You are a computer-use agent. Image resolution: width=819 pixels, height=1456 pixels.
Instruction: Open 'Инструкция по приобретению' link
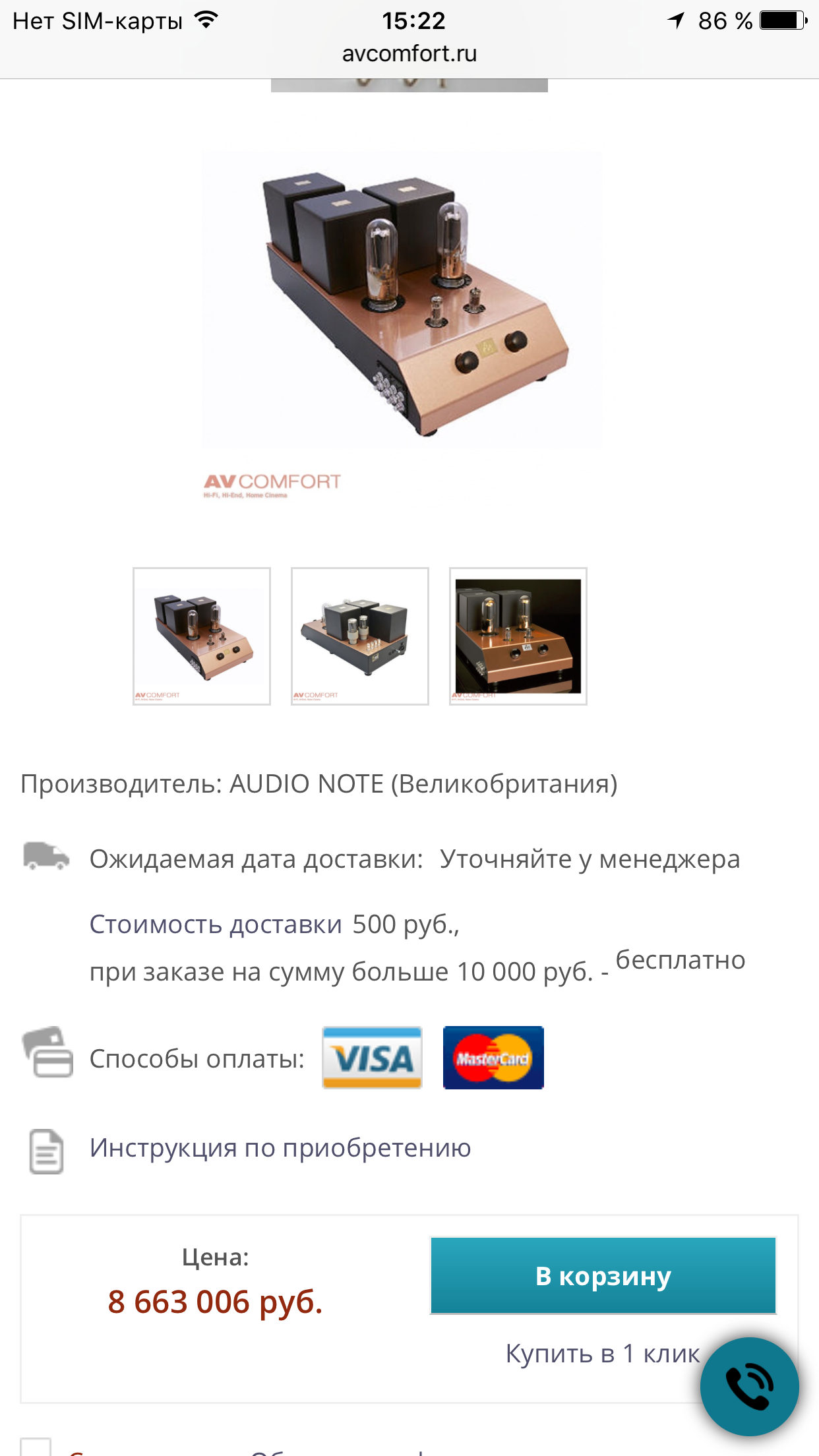(x=280, y=1148)
